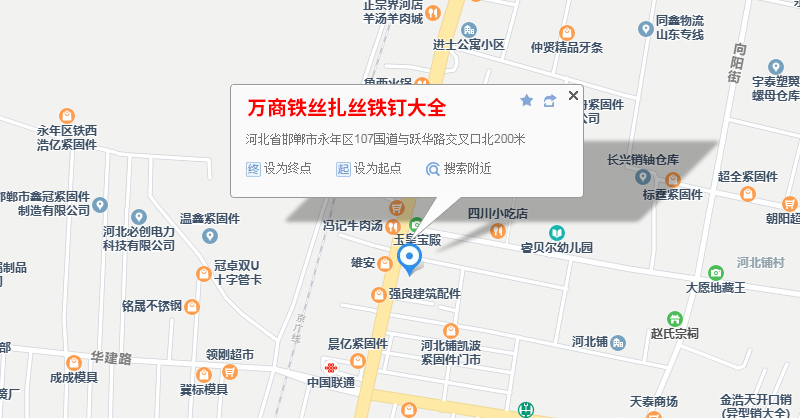This screenshot has height=418, width=800.
Task: Close the location info popup
Action: (x=573, y=96)
